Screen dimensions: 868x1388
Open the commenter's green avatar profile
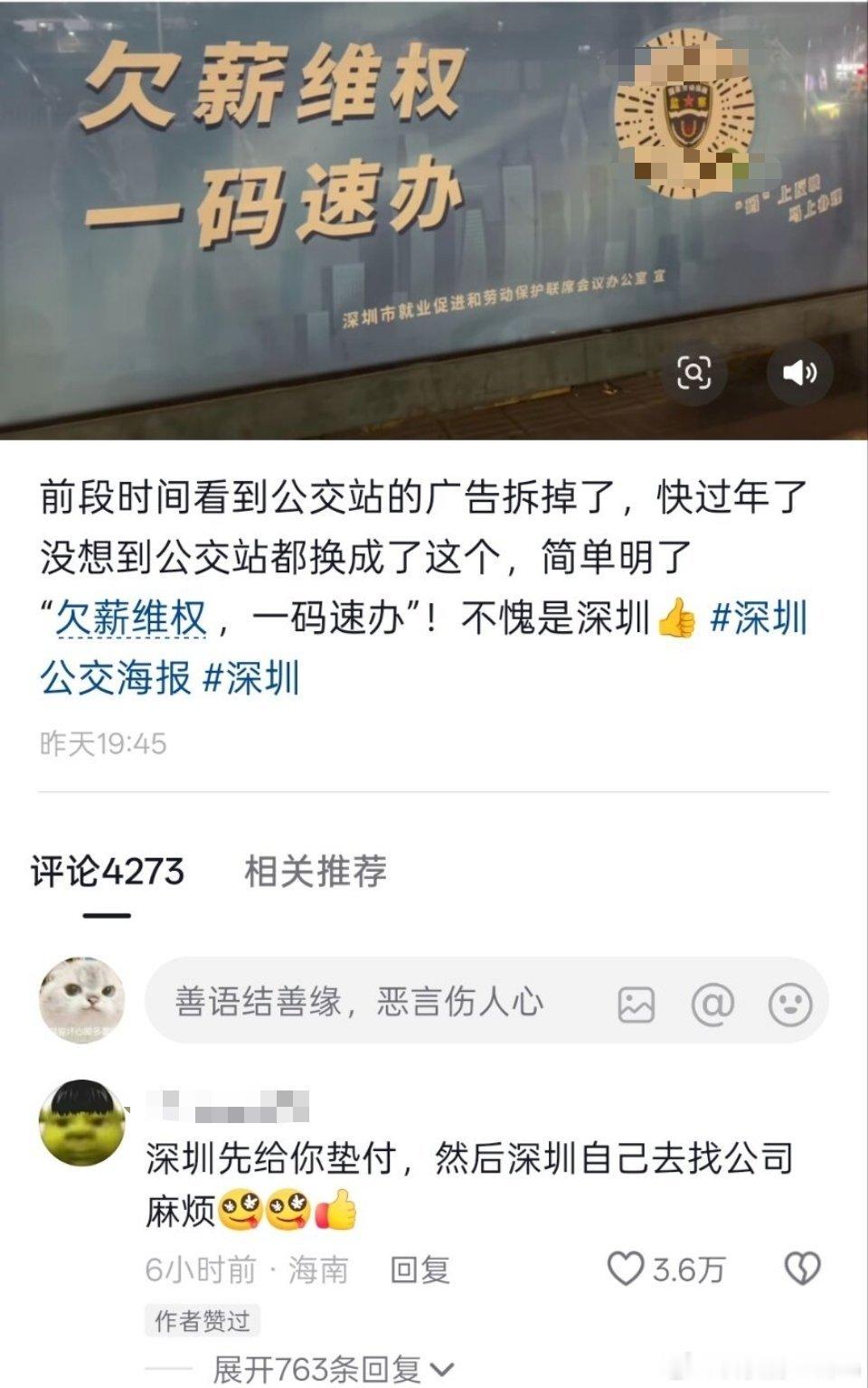(x=81, y=1119)
